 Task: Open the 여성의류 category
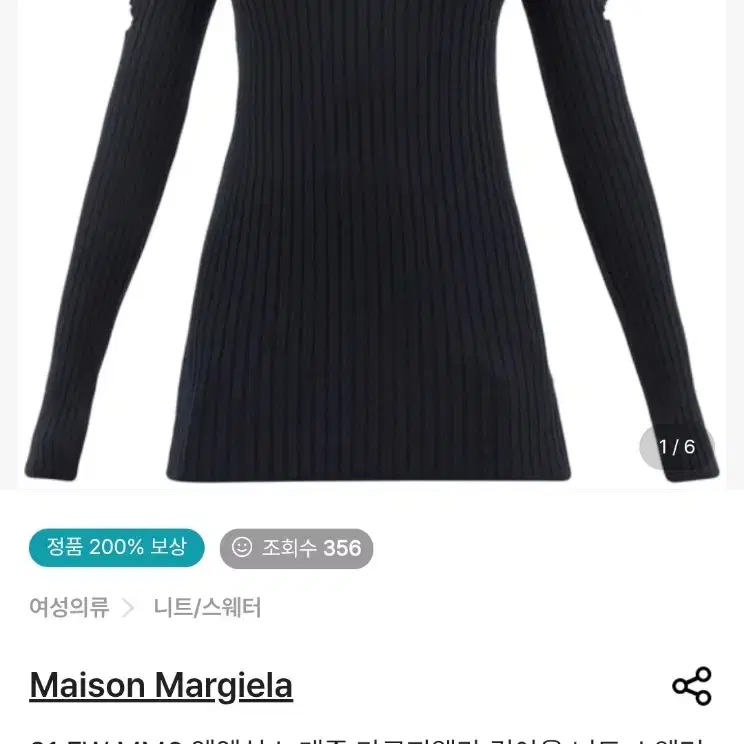coord(69,607)
